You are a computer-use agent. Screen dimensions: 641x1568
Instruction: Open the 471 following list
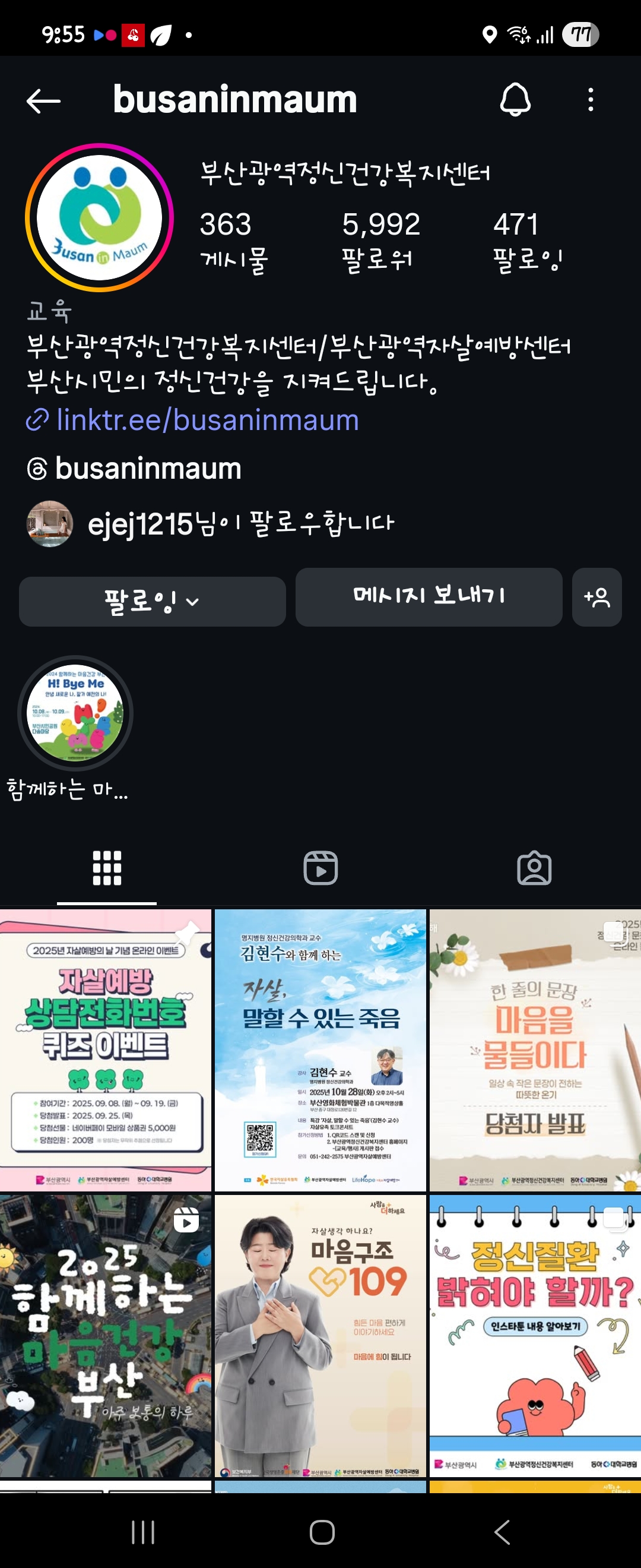[526, 241]
